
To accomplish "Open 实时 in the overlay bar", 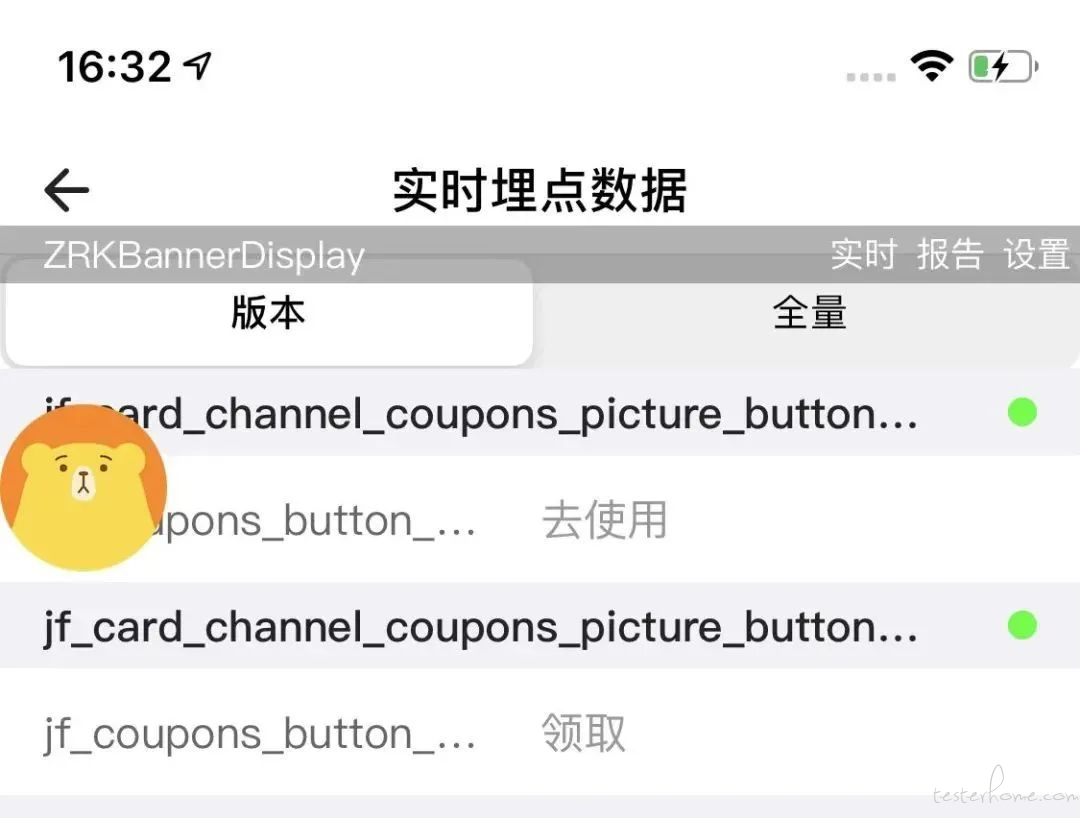I will pos(863,255).
